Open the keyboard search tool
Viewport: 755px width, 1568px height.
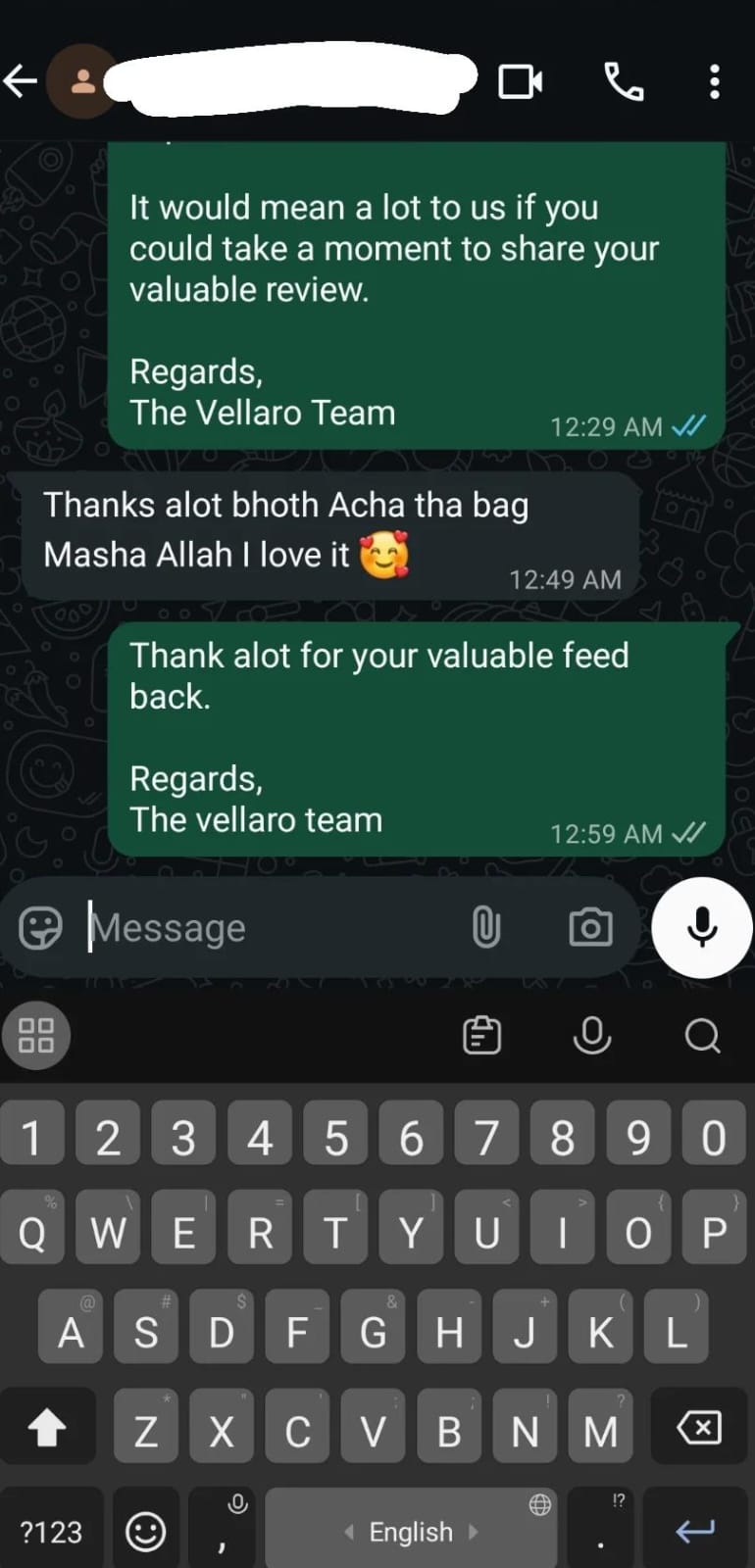[x=702, y=1035]
